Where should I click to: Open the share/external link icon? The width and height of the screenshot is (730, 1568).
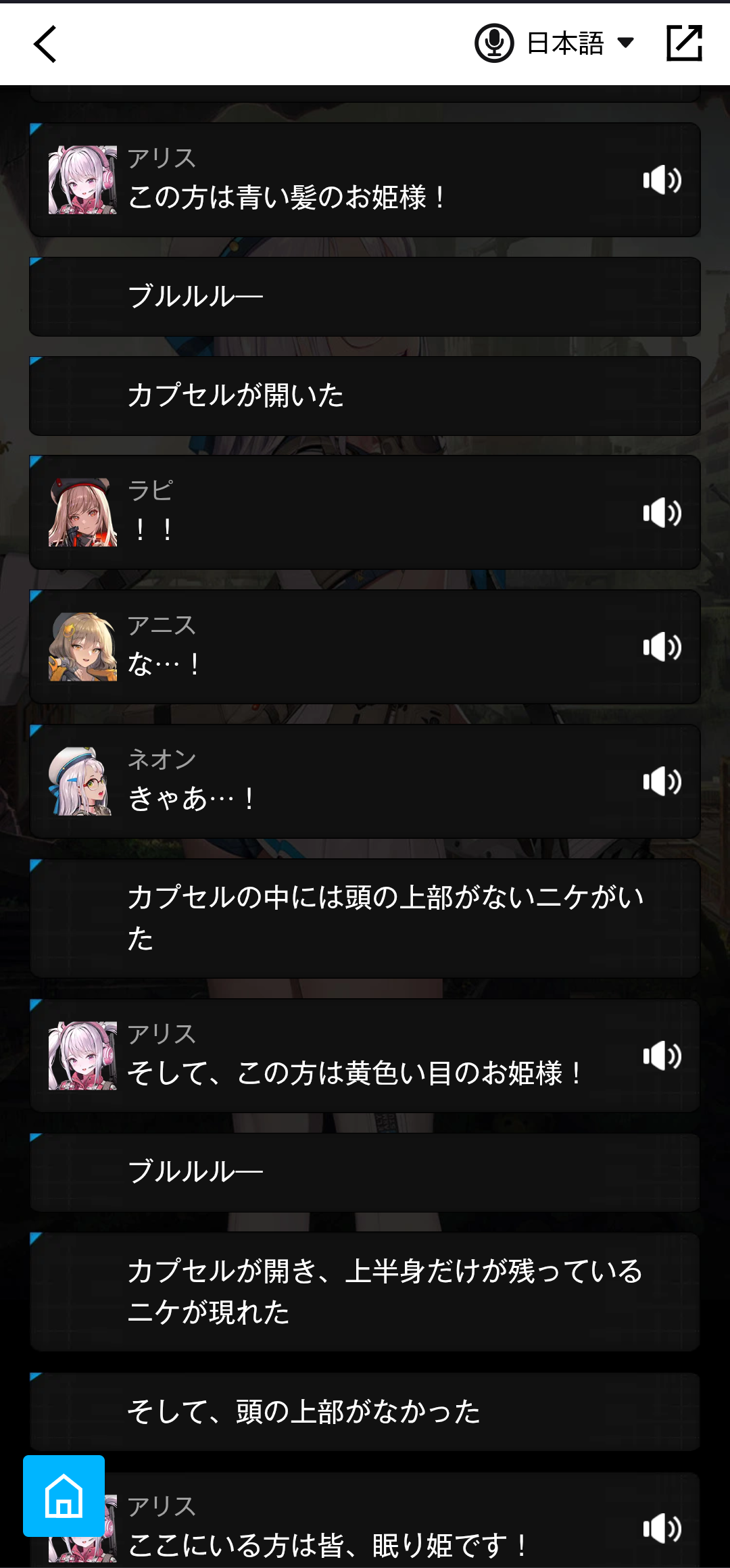[684, 43]
